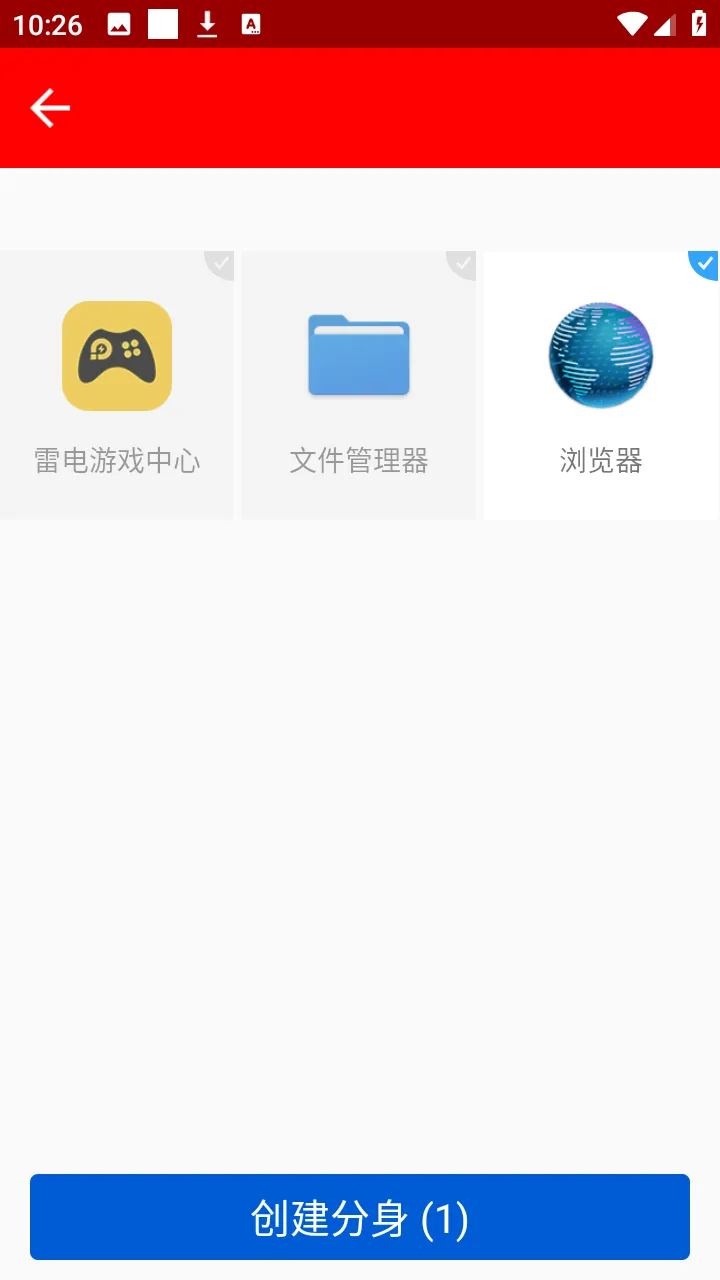
Task: Click the battery icon in the status bar
Action: 700,24
